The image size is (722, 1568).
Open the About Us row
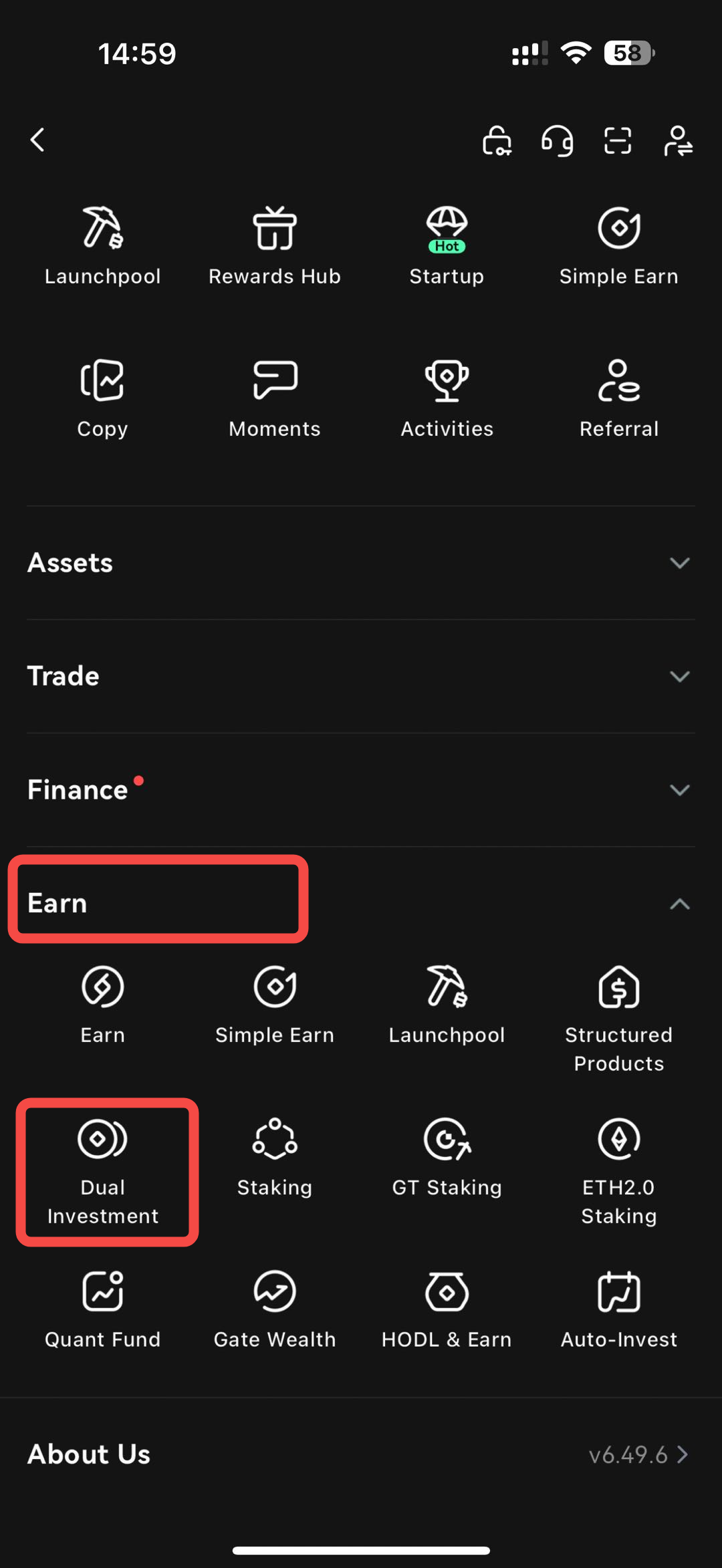click(361, 1454)
